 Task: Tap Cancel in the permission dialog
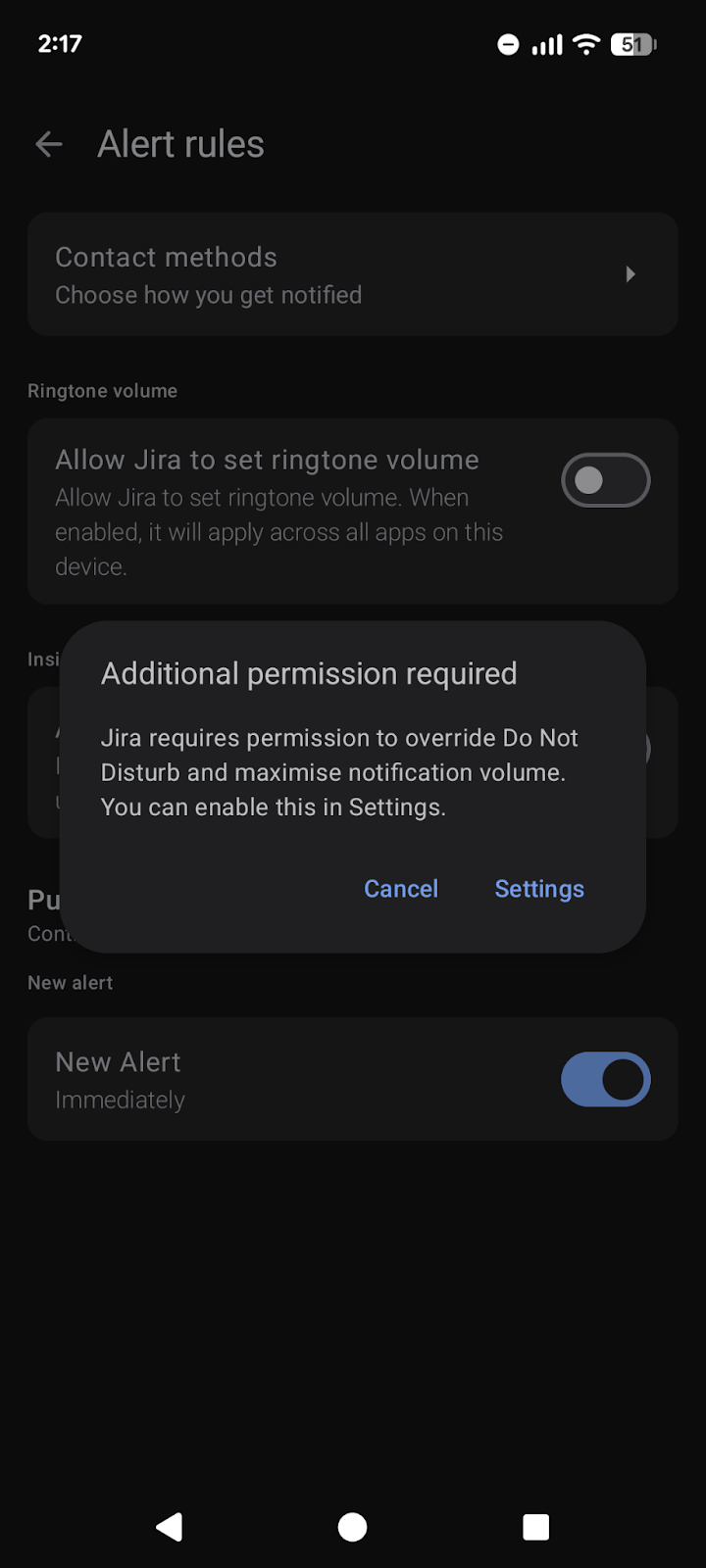click(400, 889)
